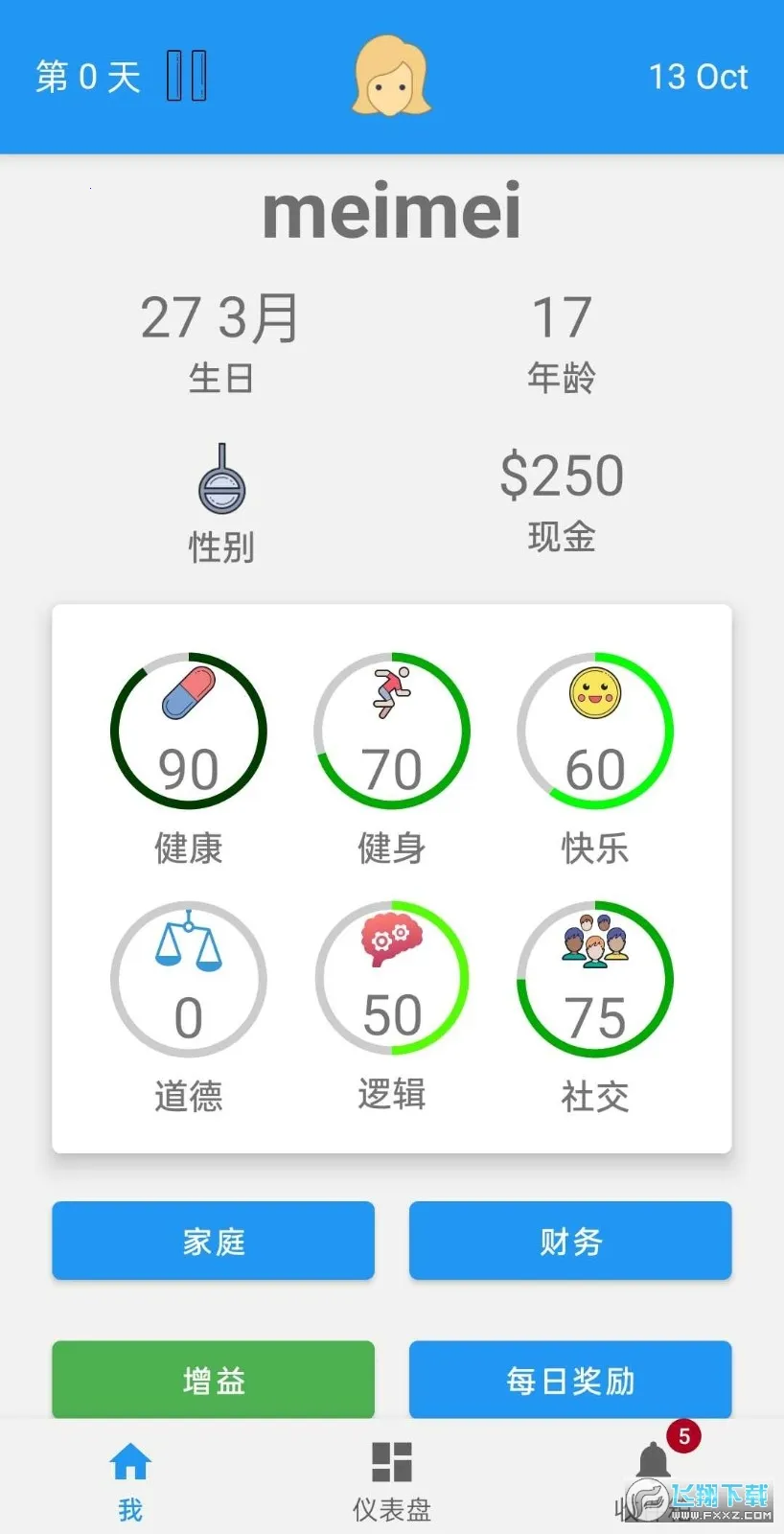Open the 家庭 (Family) section
This screenshot has height=1534, width=784.
point(213,1241)
